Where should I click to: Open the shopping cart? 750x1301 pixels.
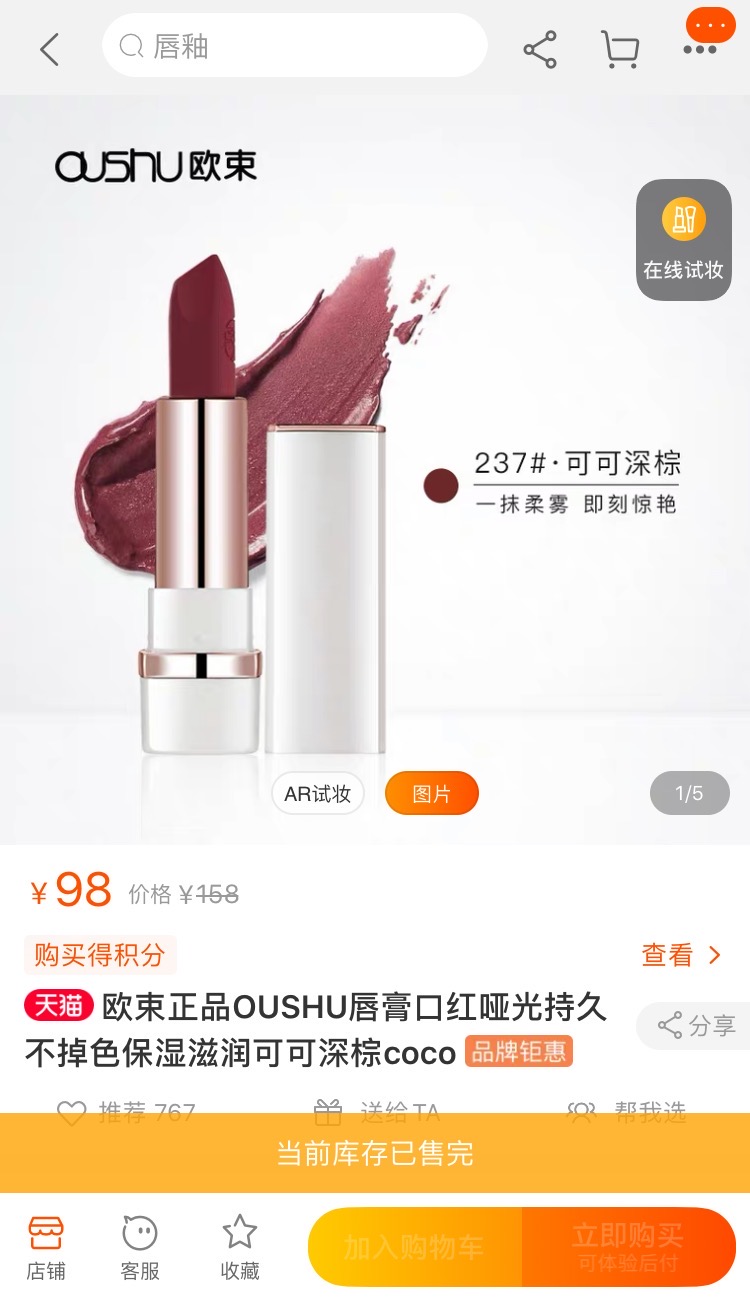pos(620,48)
